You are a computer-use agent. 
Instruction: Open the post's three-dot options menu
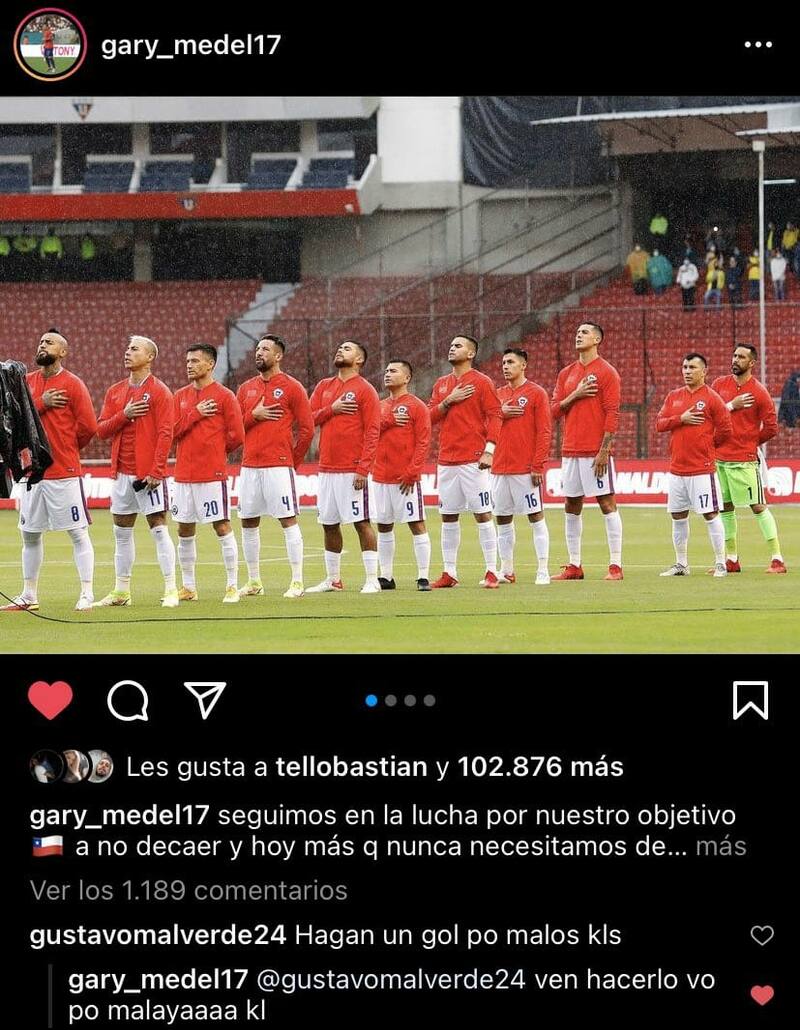coord(758,45)
